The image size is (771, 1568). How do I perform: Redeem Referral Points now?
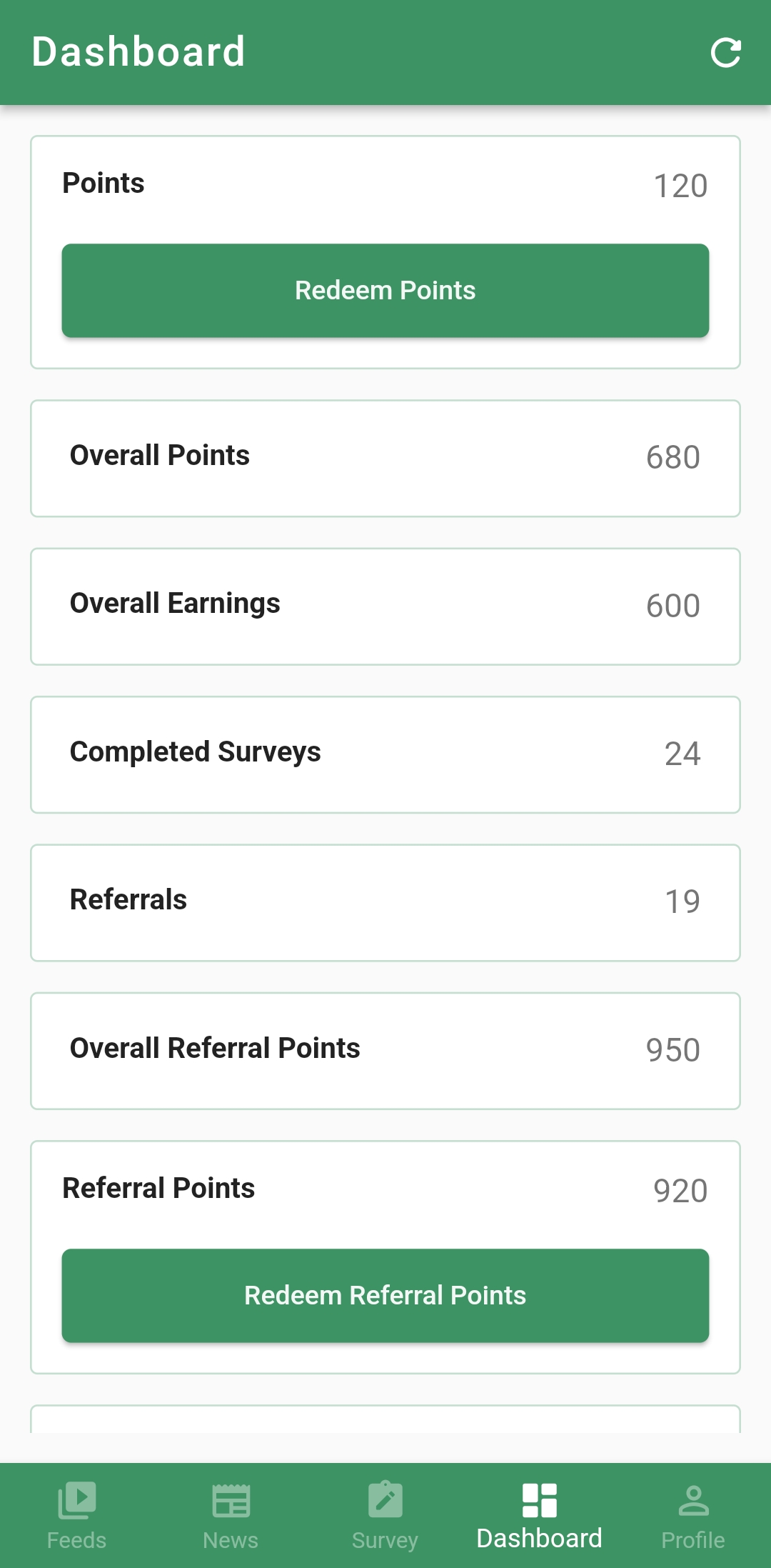coord(385,1295)
